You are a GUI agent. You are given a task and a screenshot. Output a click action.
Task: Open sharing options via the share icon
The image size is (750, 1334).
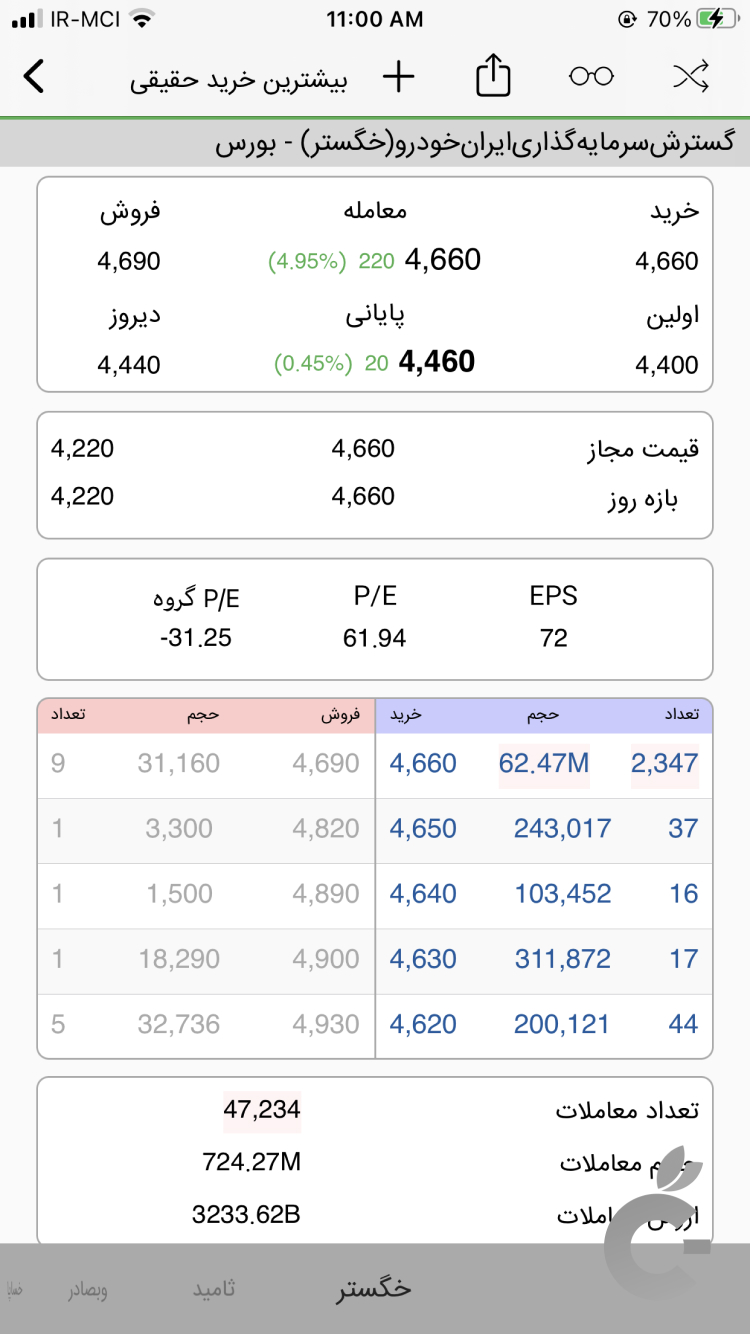coord(492,75)
